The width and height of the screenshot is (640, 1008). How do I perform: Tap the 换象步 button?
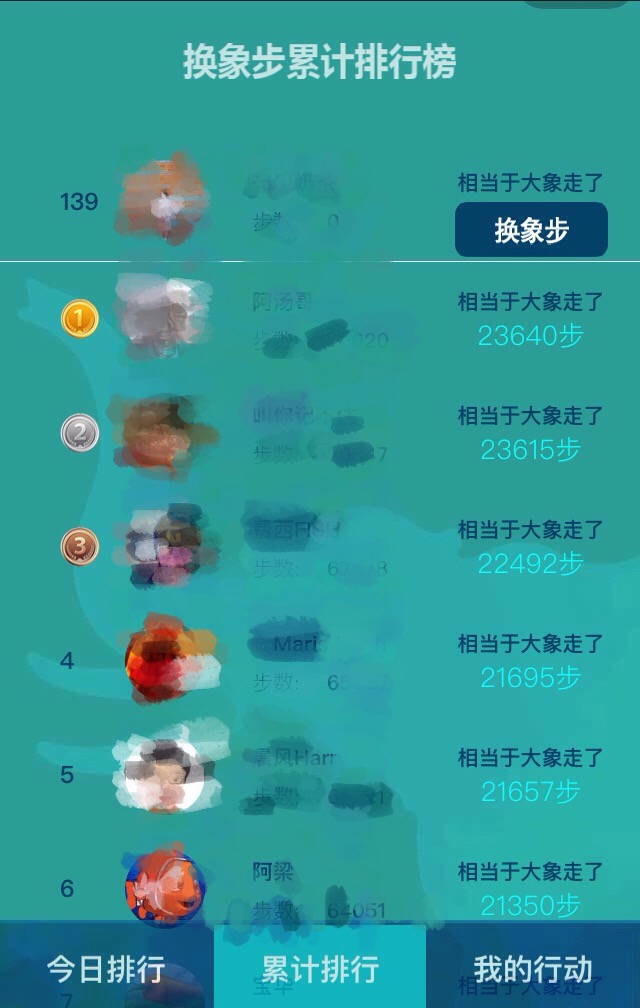point(531,230)
